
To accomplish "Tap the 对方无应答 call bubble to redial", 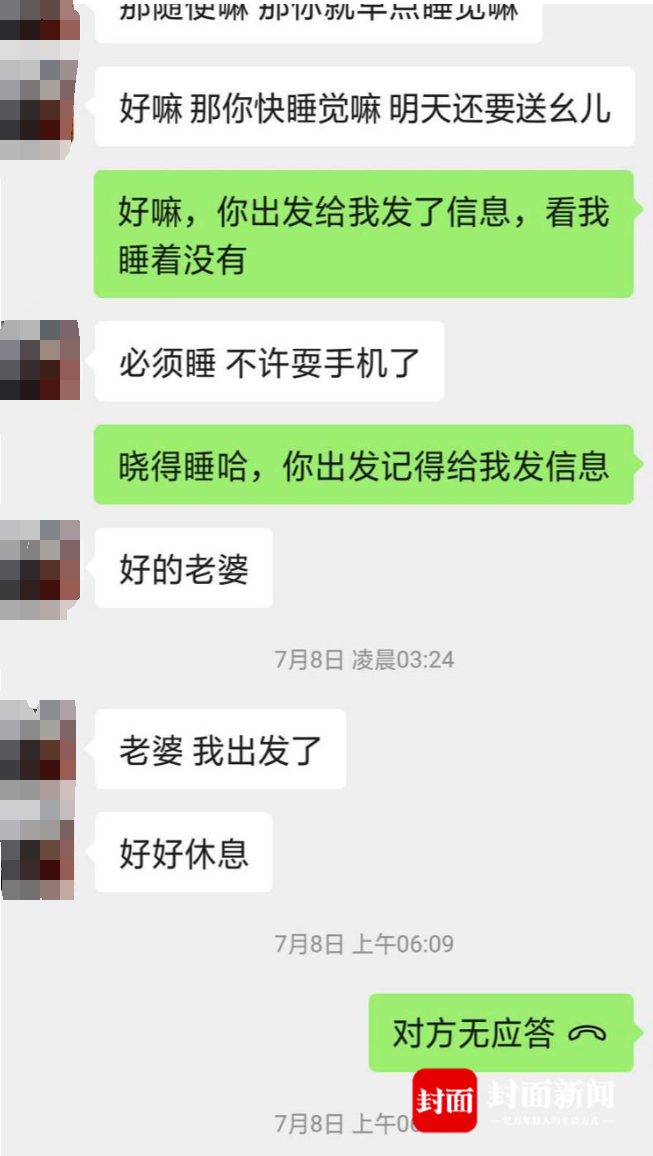I will 500,1033.
